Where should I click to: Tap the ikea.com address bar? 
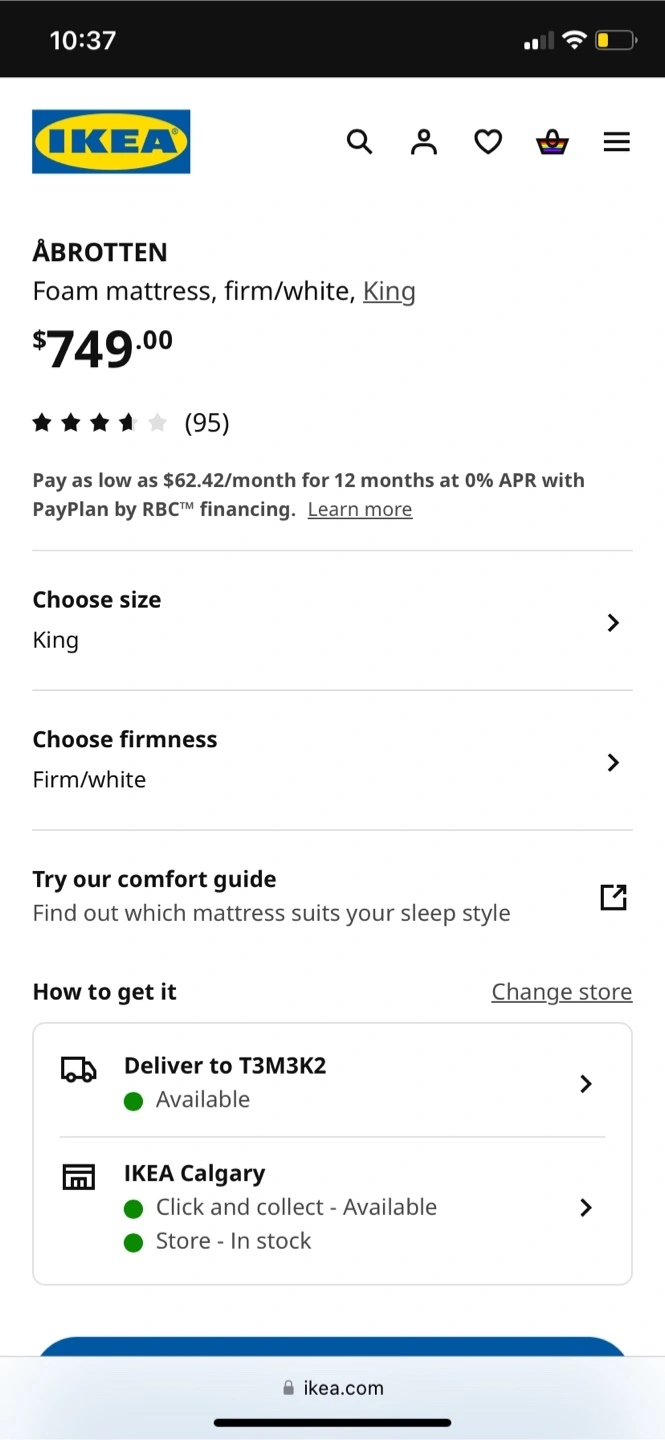point(332,1388)
